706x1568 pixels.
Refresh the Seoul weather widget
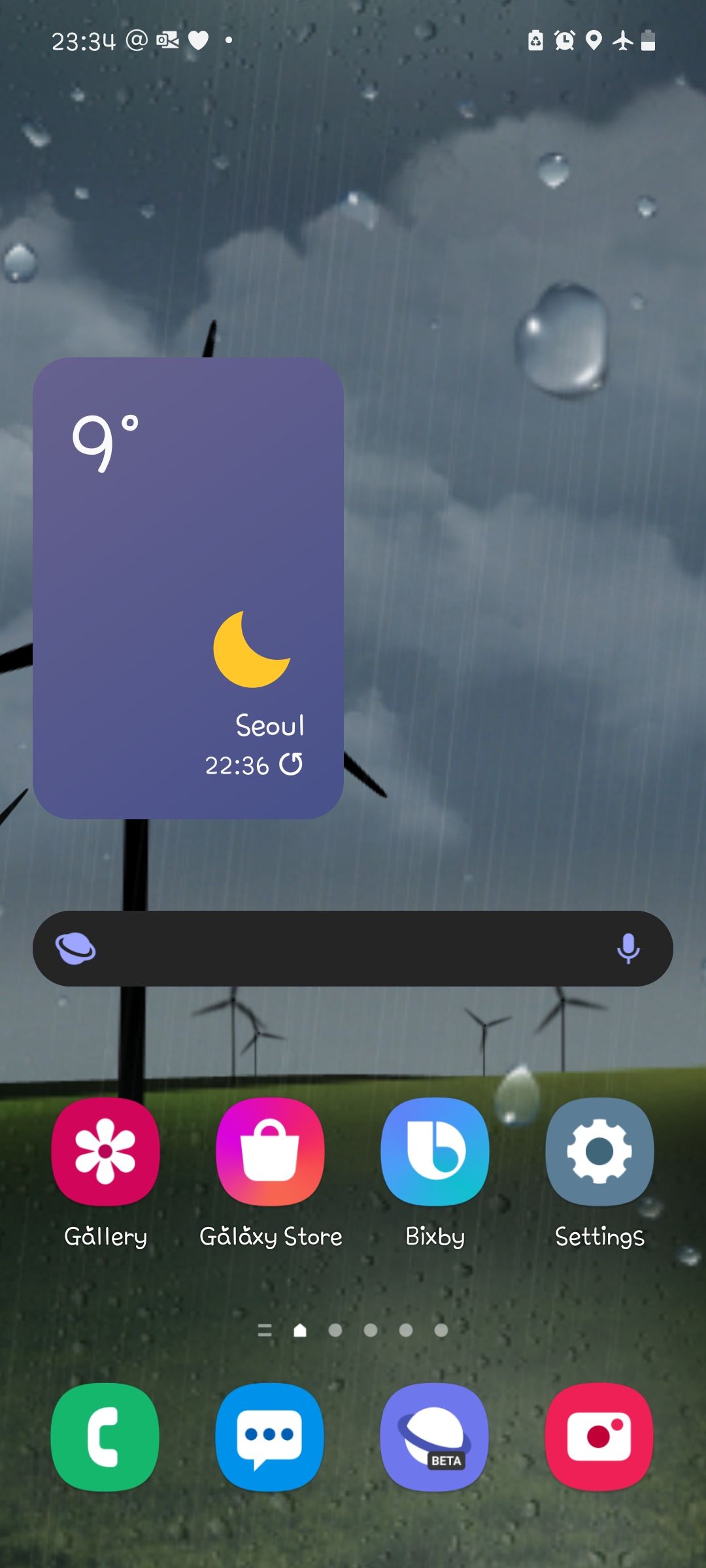[291, 764]
